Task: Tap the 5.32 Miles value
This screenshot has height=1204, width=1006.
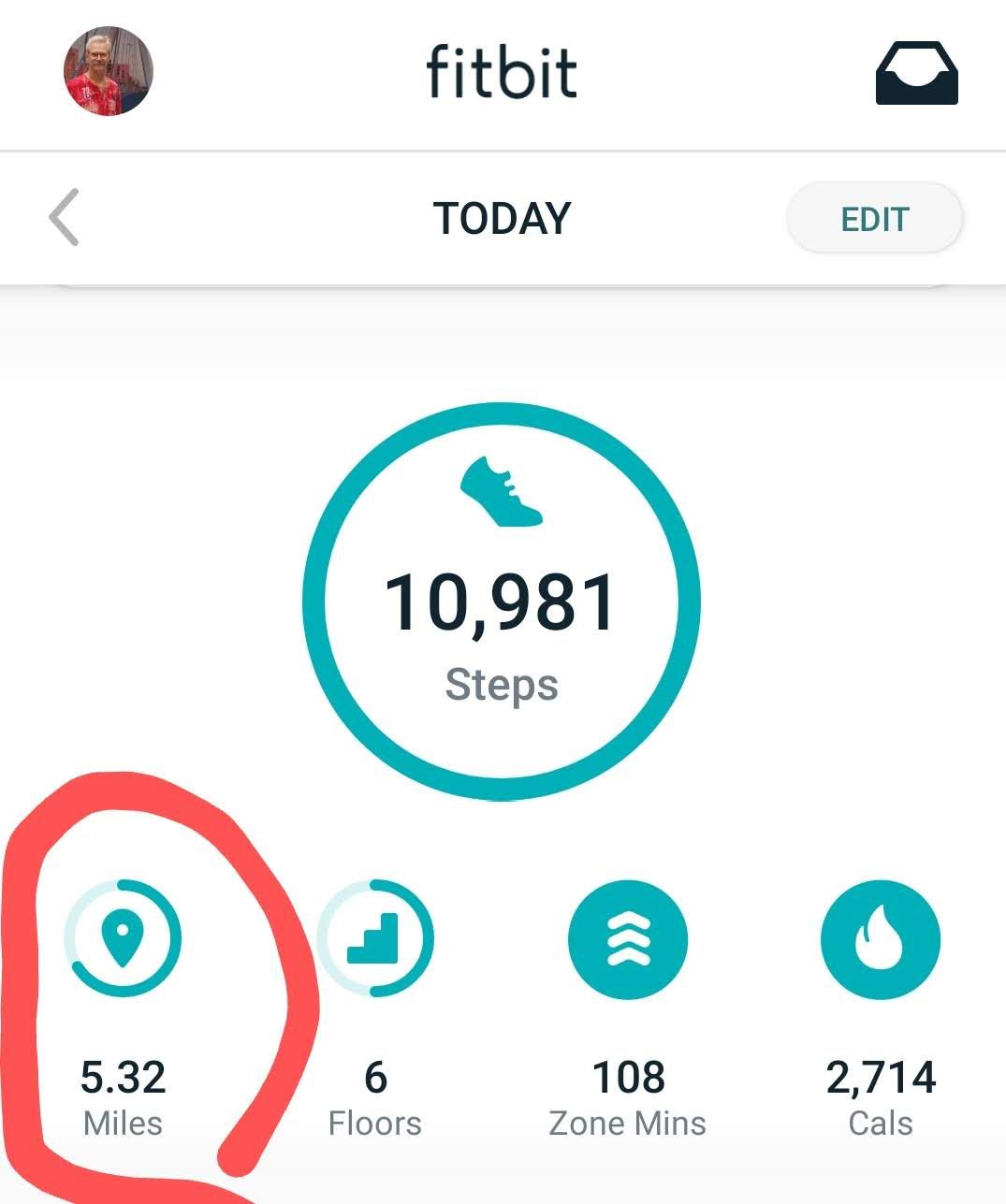Action: pyautogui.click(x=123, y=1077)
